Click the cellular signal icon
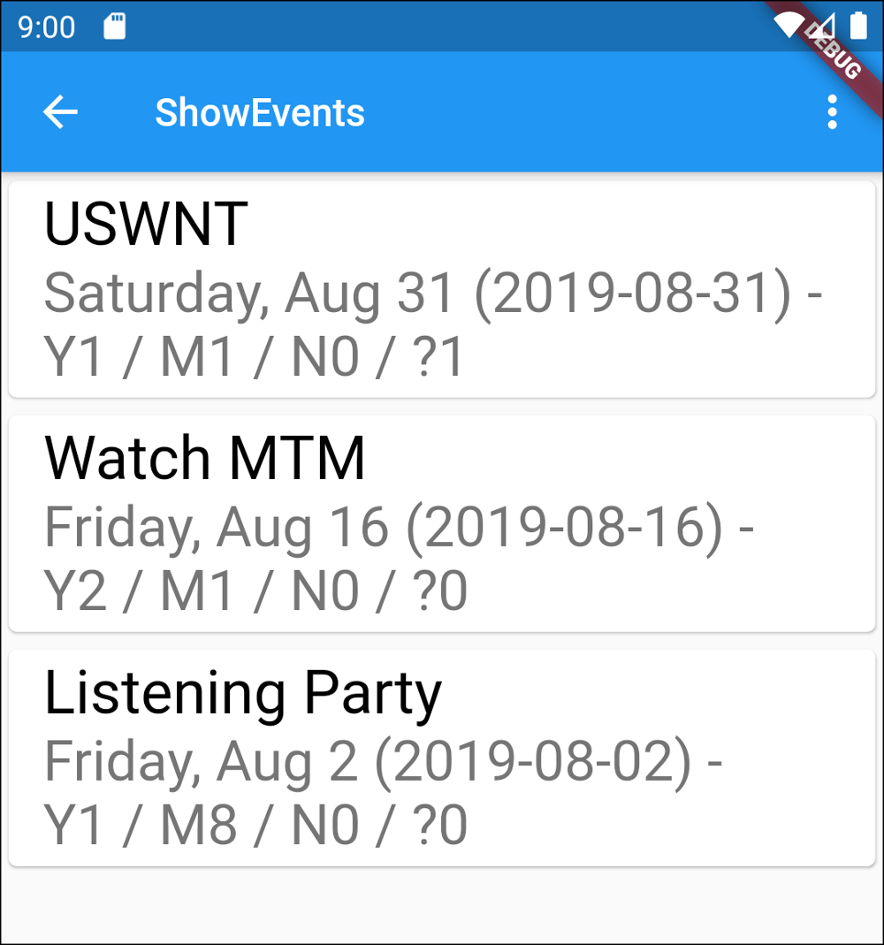Image resolution: width=884 pixels, height=945 pixels. point(822,27)
